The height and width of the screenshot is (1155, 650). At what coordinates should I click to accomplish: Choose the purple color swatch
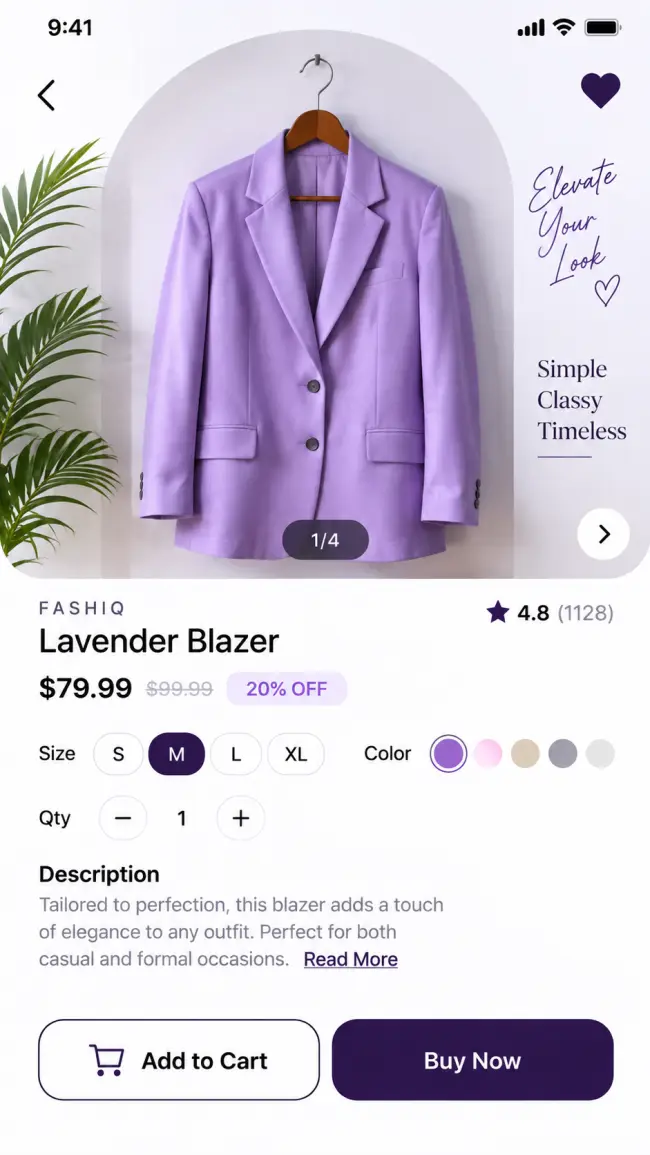[x=449, y=754]
